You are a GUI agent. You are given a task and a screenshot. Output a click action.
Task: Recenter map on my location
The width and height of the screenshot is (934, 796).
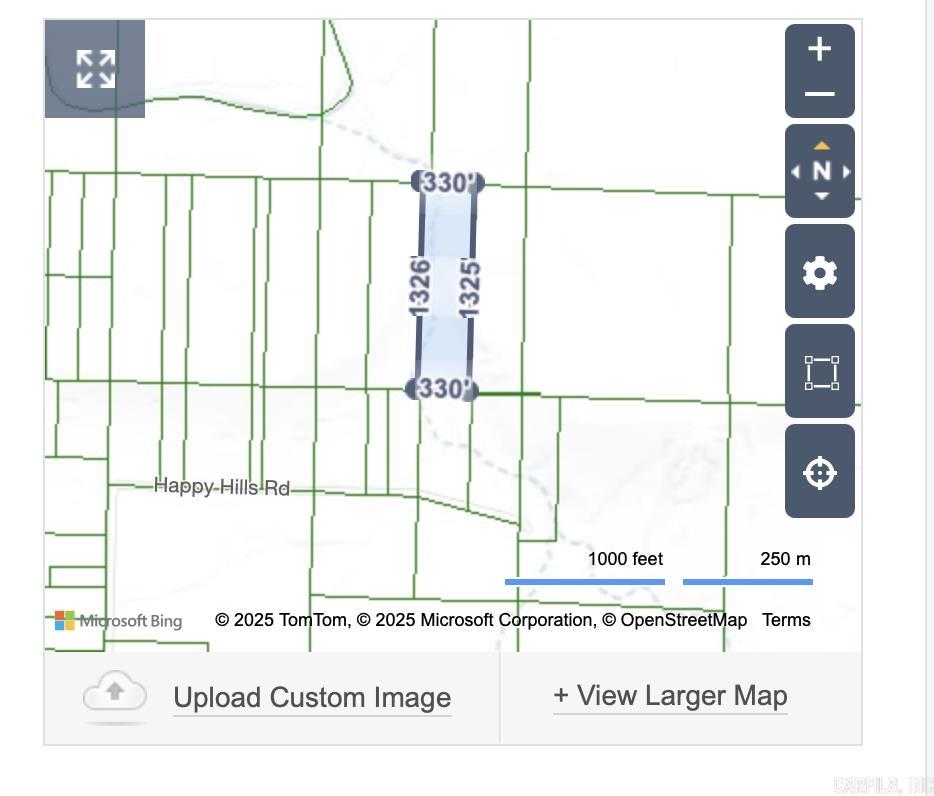(x=819, y=472)
